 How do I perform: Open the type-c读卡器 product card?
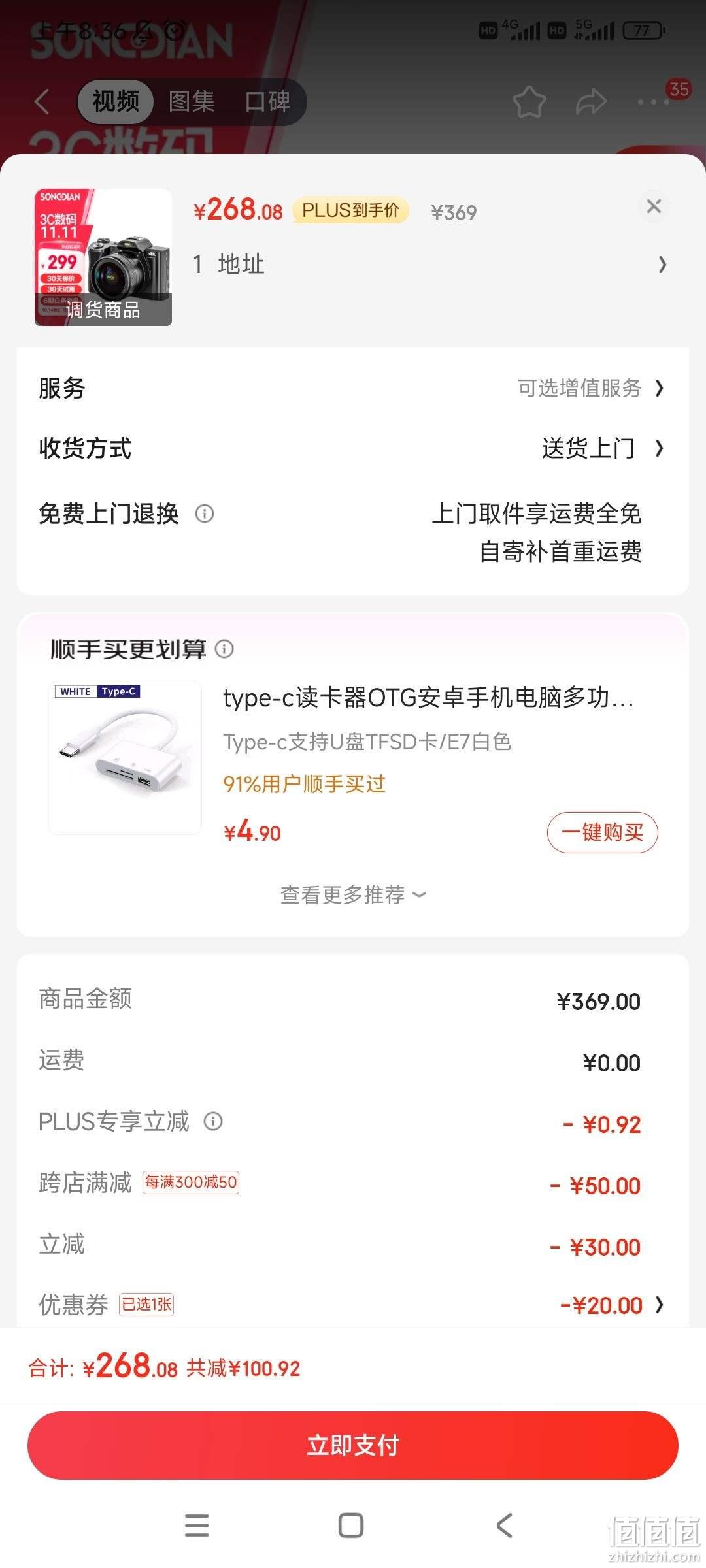click(353, 758)
